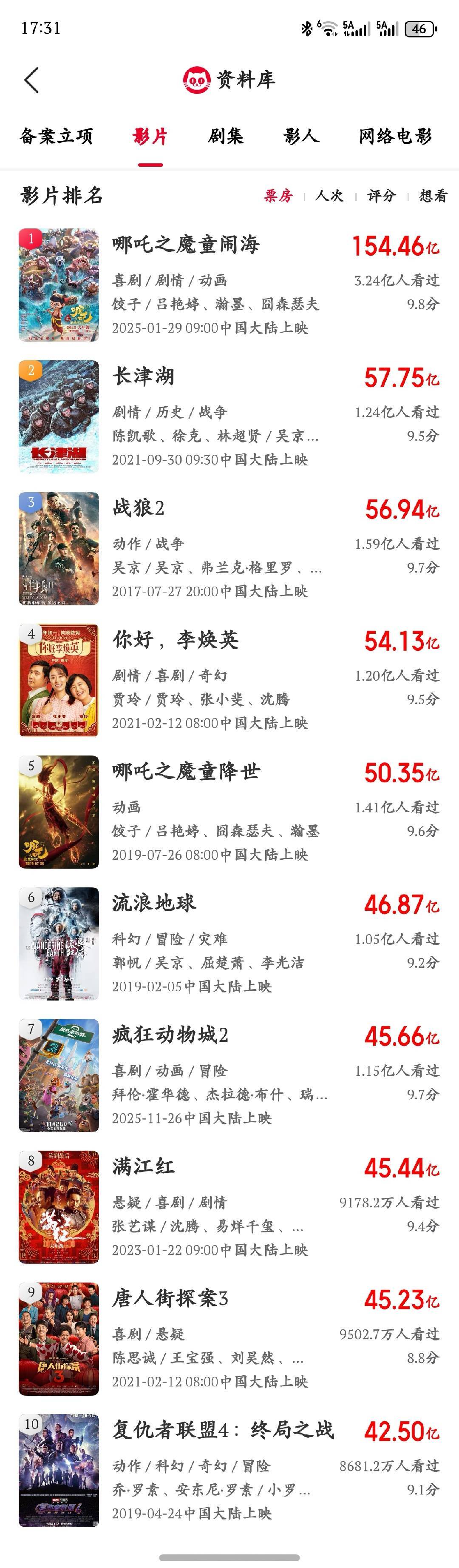
Task: Open the 流浪地球 movie entry
Action: coord(229,944)
